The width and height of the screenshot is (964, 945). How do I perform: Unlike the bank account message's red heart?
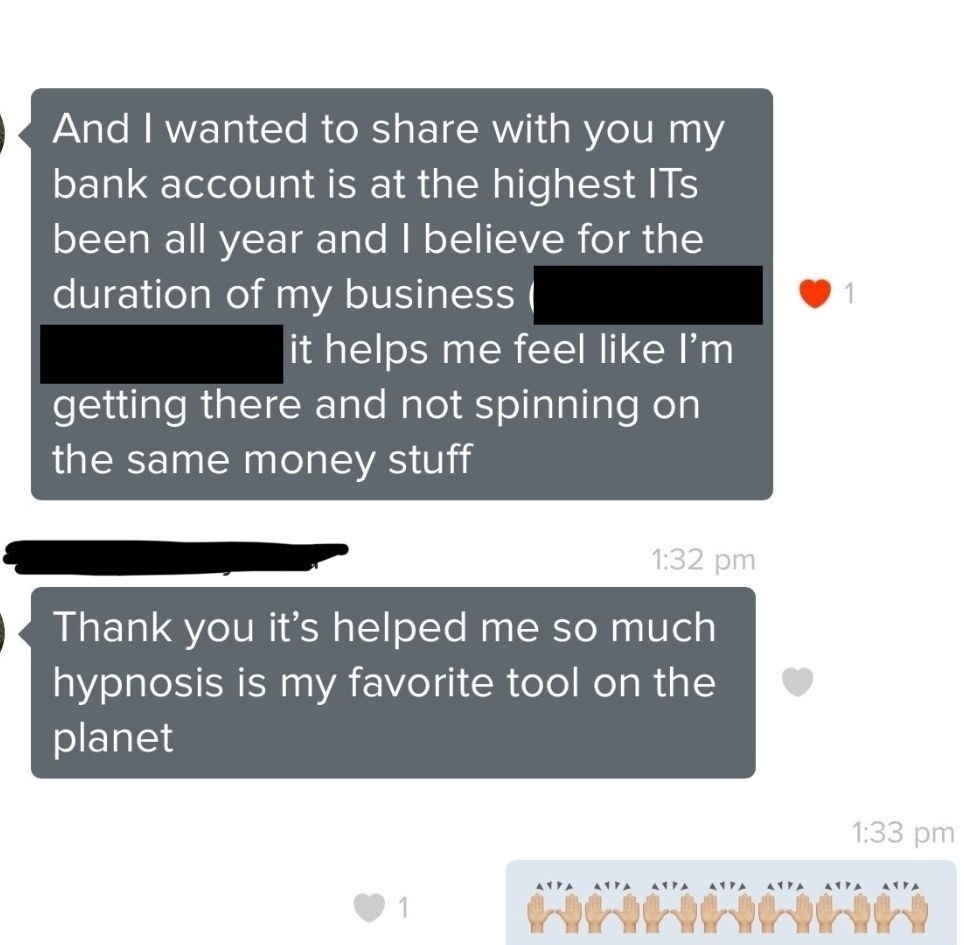coord(817,294)
